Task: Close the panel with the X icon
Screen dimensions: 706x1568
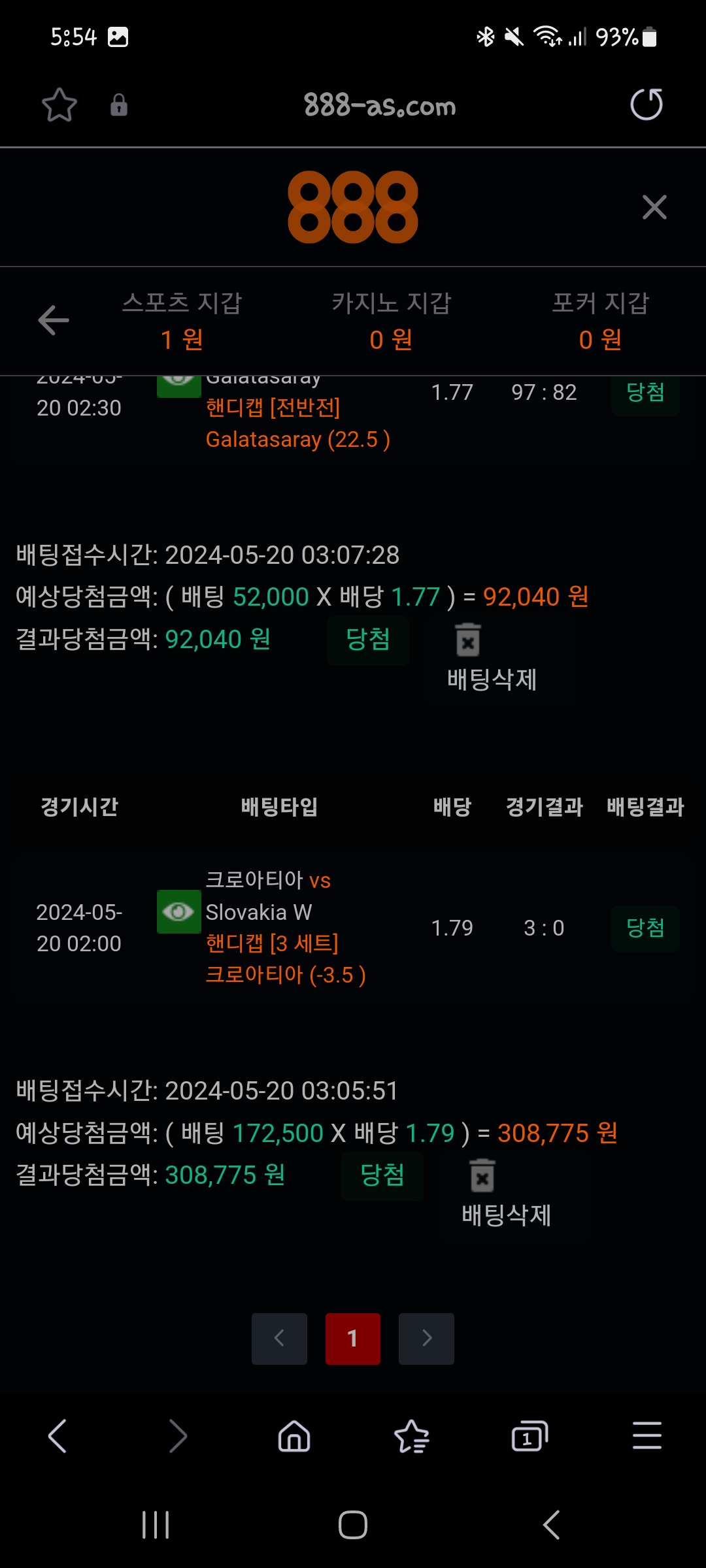Action: (x=654, y=208)
